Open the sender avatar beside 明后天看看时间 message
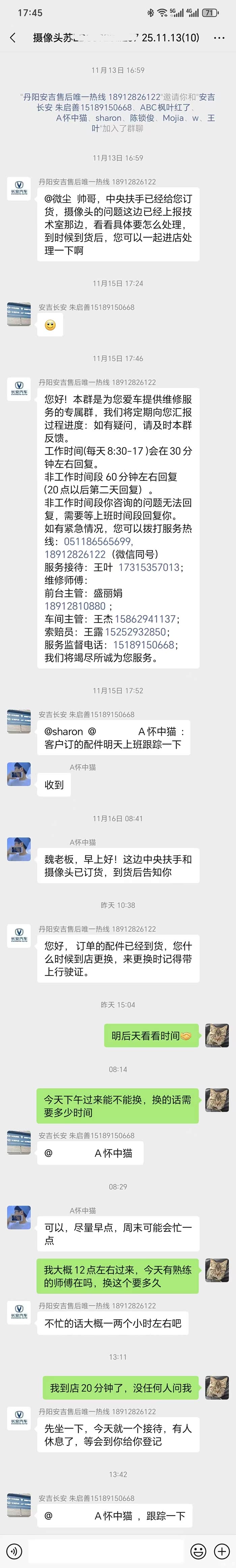The width and height of the screenshot is (236, 1568). tap(217, 1035)
